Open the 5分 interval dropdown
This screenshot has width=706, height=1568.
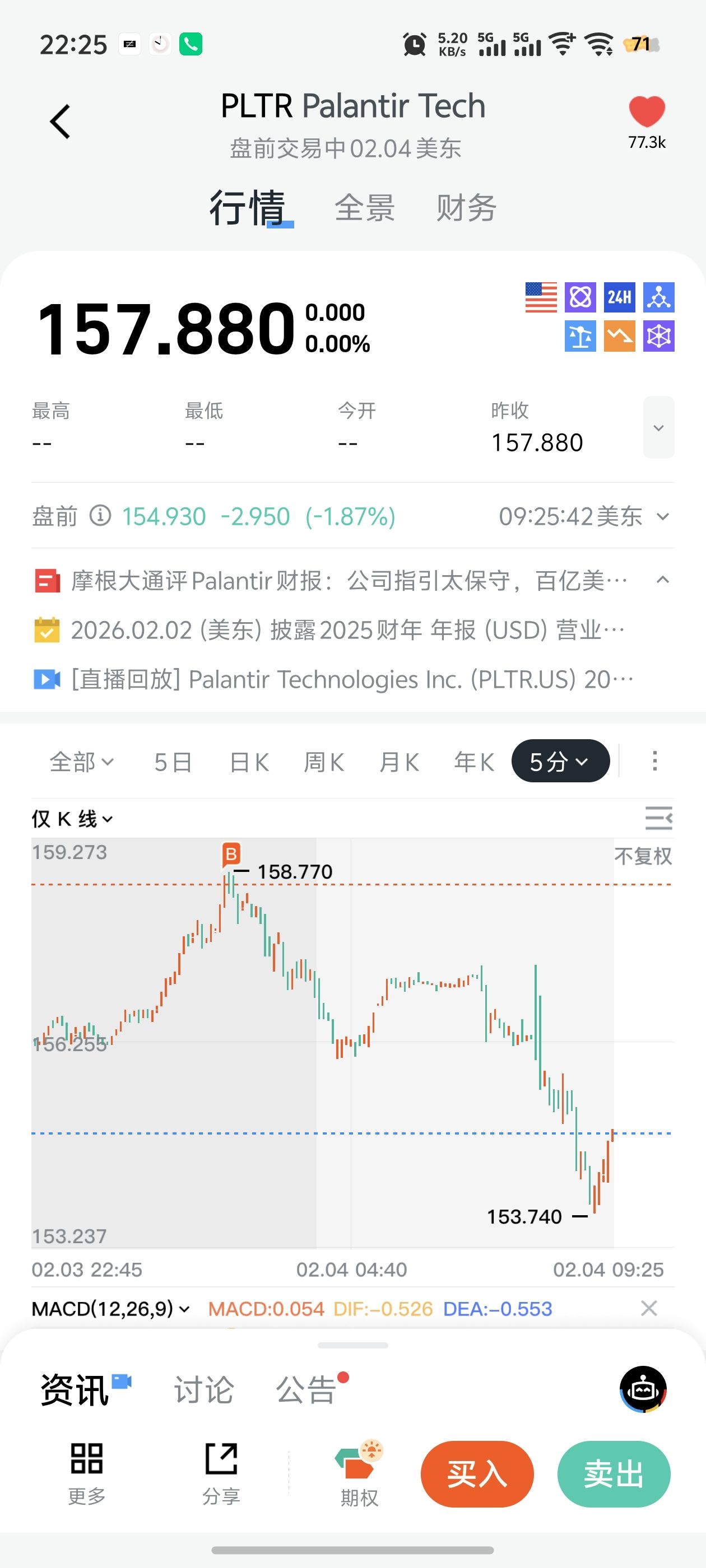560,761
